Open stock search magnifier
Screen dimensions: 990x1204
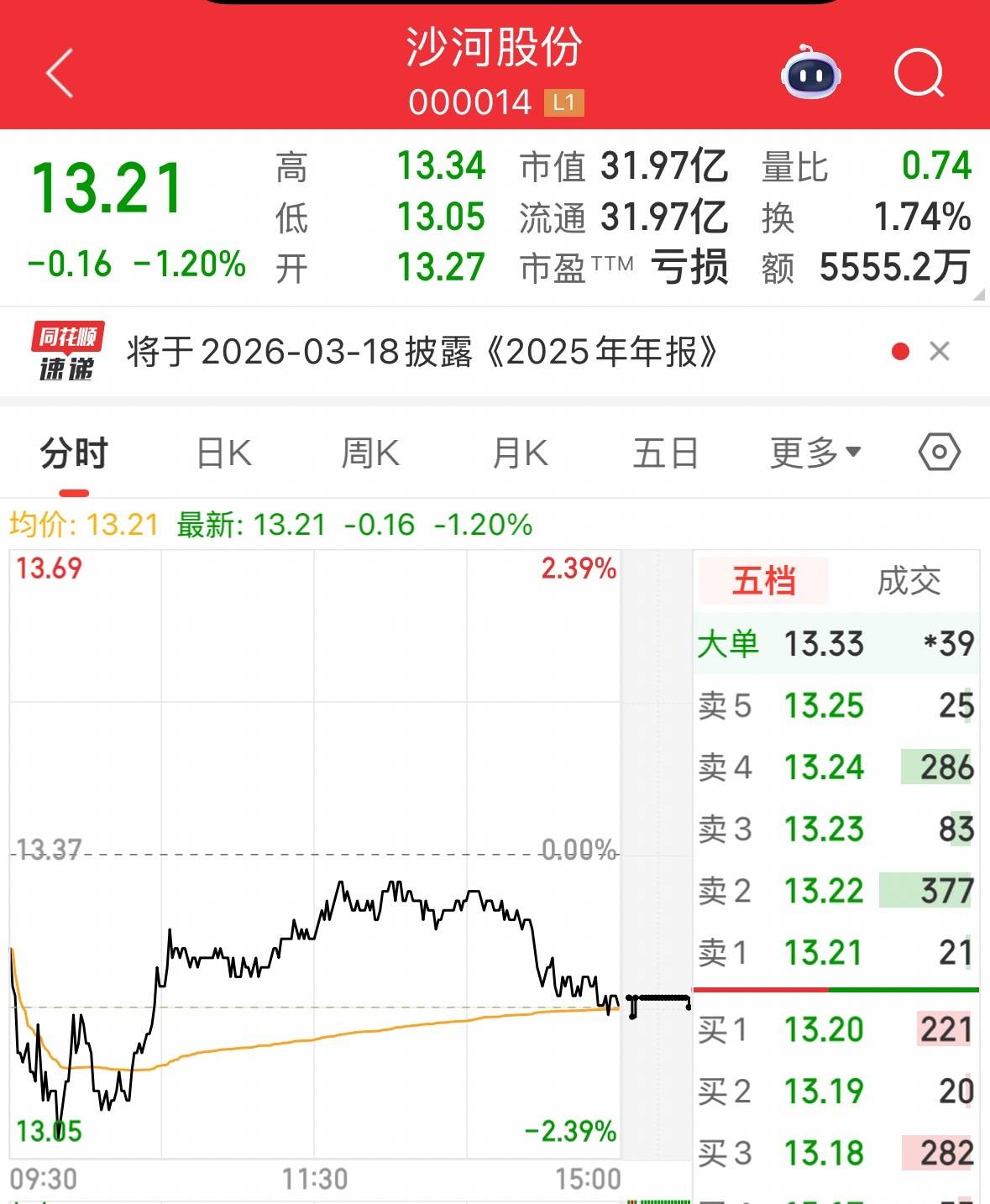(x=919, y=73)
